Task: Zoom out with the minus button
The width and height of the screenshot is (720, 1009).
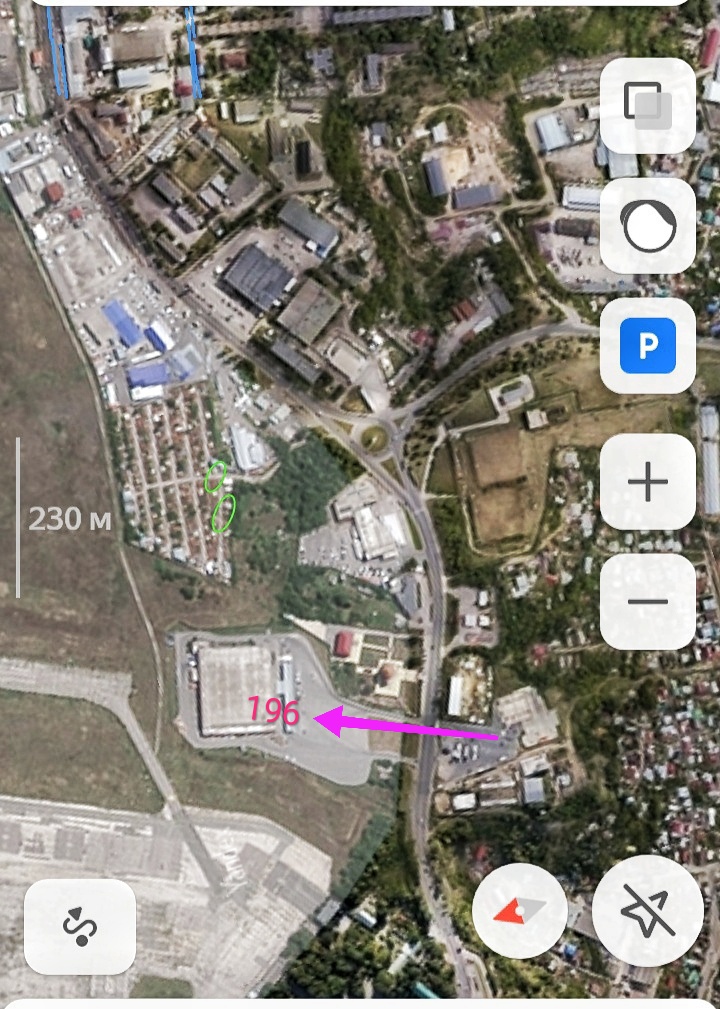Action: (x=647, y=602)
